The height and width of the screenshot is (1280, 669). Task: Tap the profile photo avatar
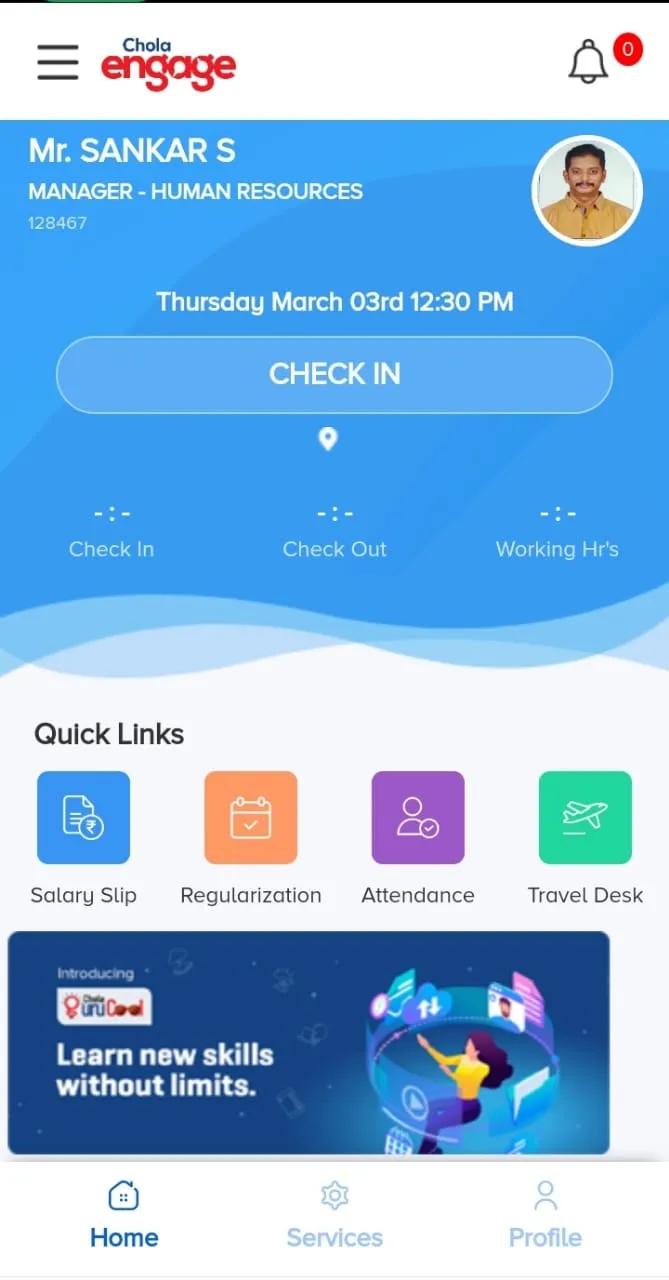(x=587, y=191)
